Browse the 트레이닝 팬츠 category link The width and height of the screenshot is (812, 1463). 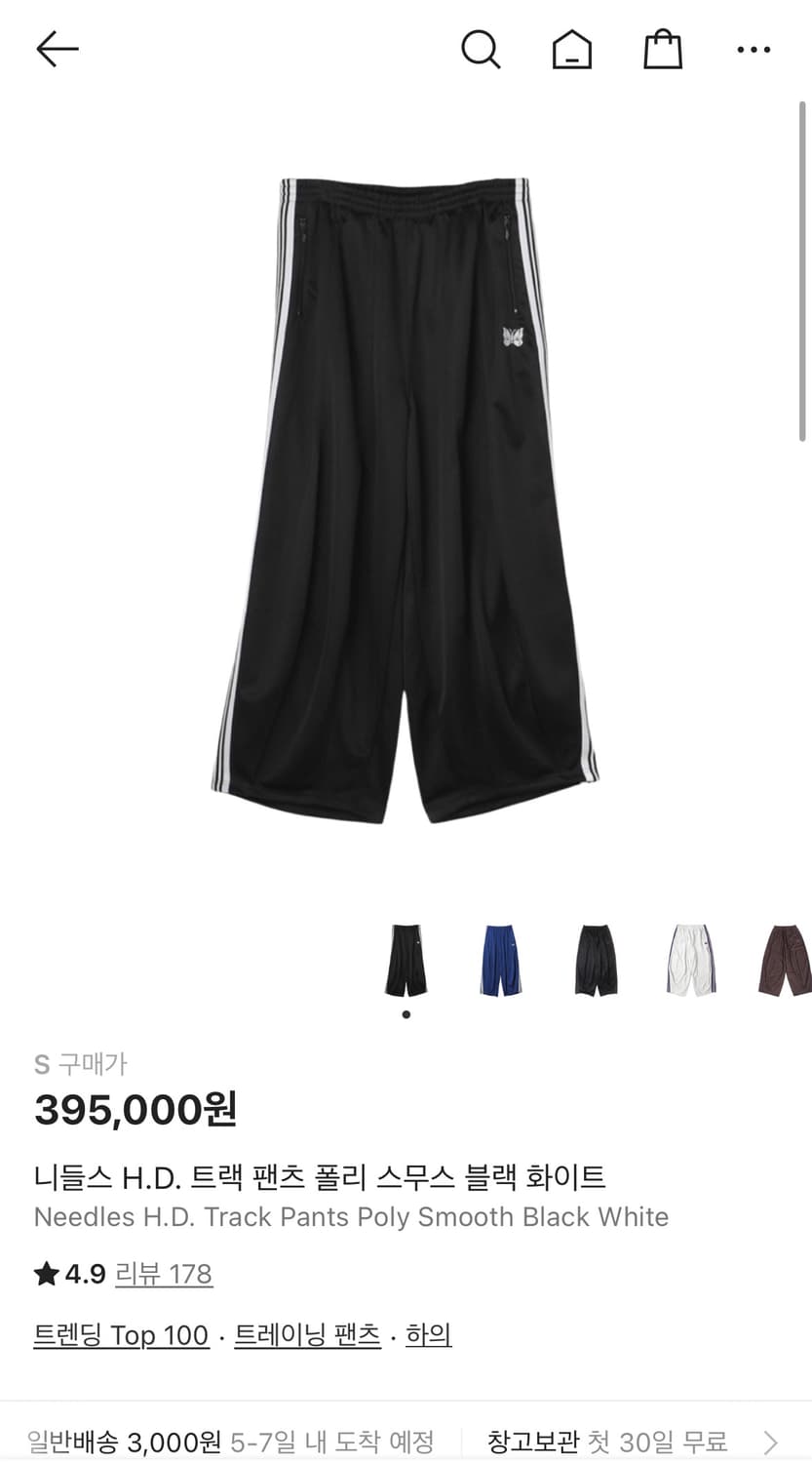[307, 1334]
